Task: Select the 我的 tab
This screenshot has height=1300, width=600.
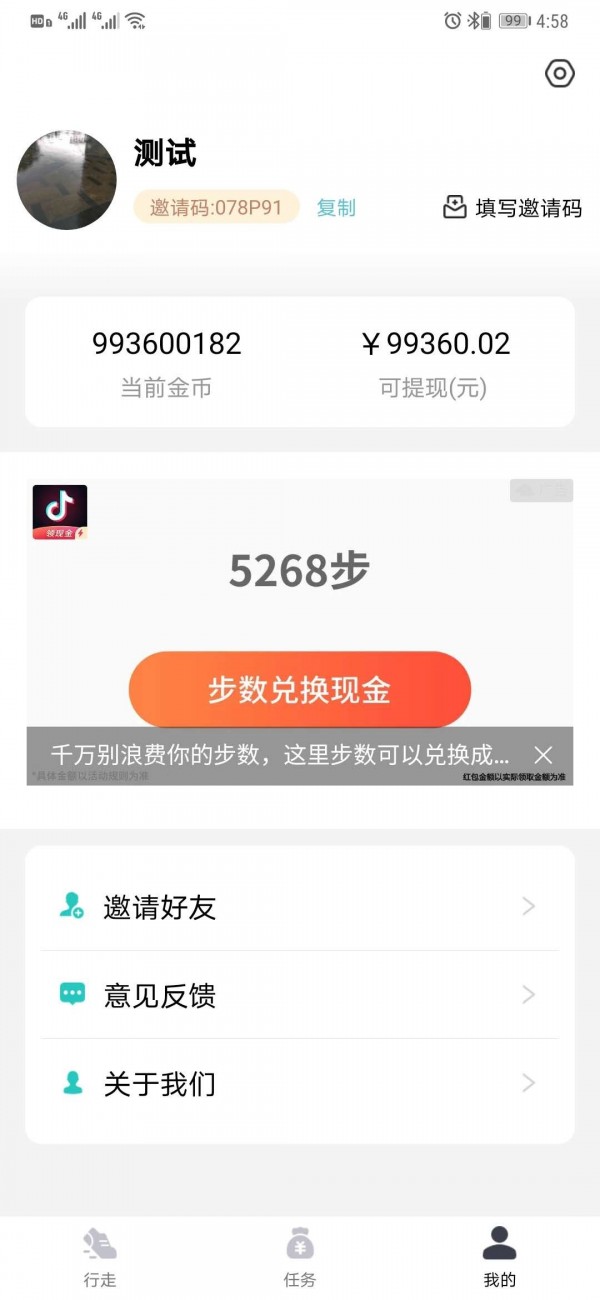Action: 499,1257
